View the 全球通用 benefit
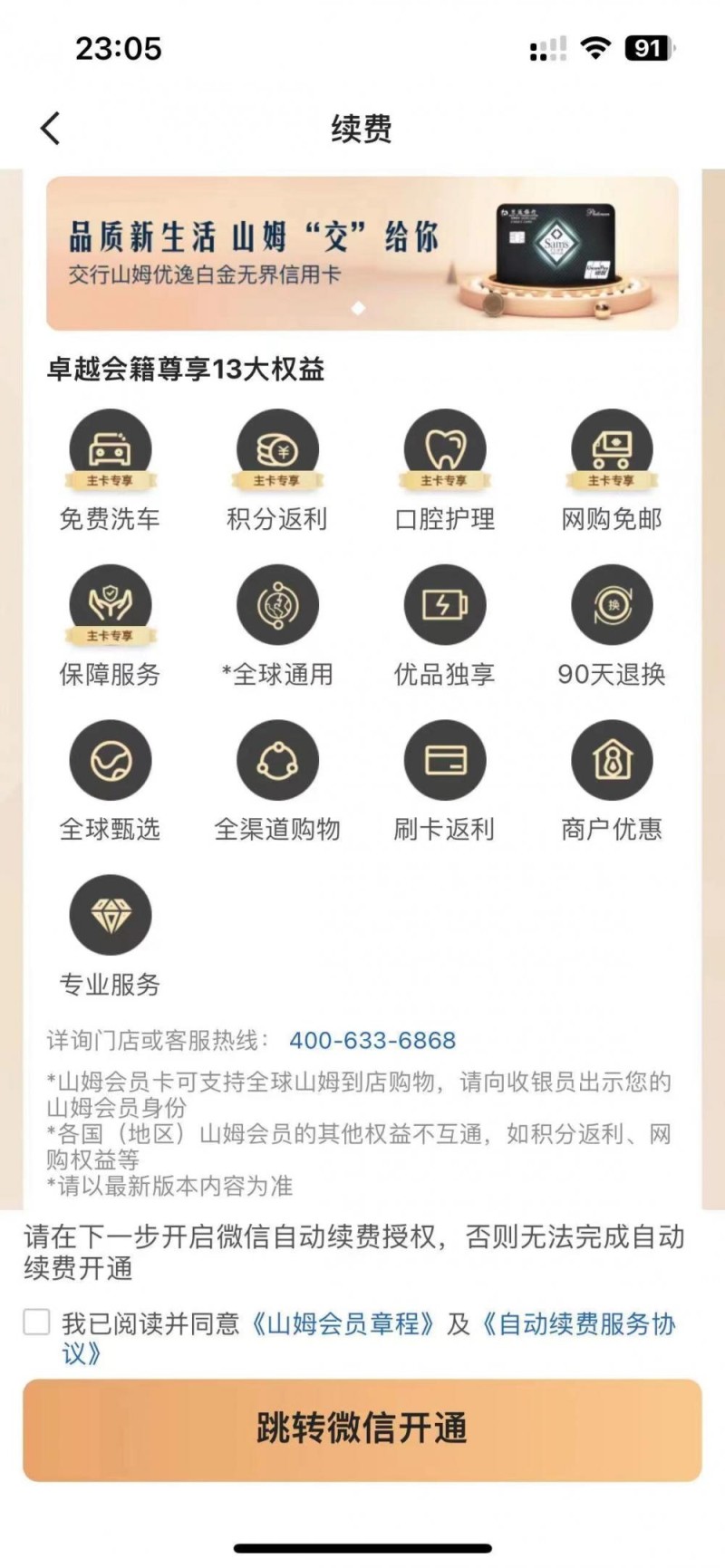This screenshot has height=1568, width=725. [x=277, y=605]
